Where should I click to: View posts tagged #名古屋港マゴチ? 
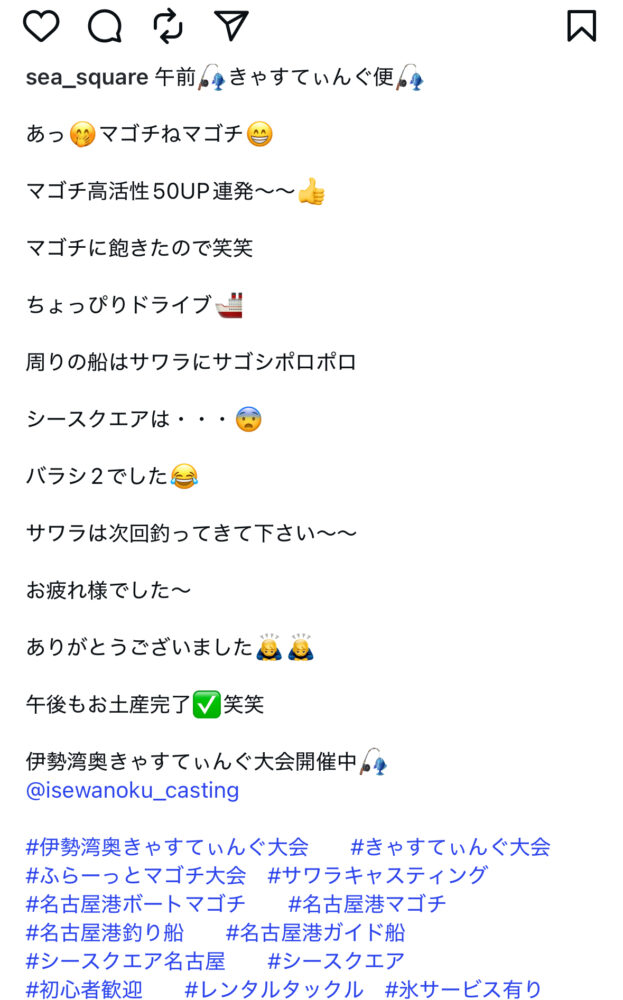367,905
